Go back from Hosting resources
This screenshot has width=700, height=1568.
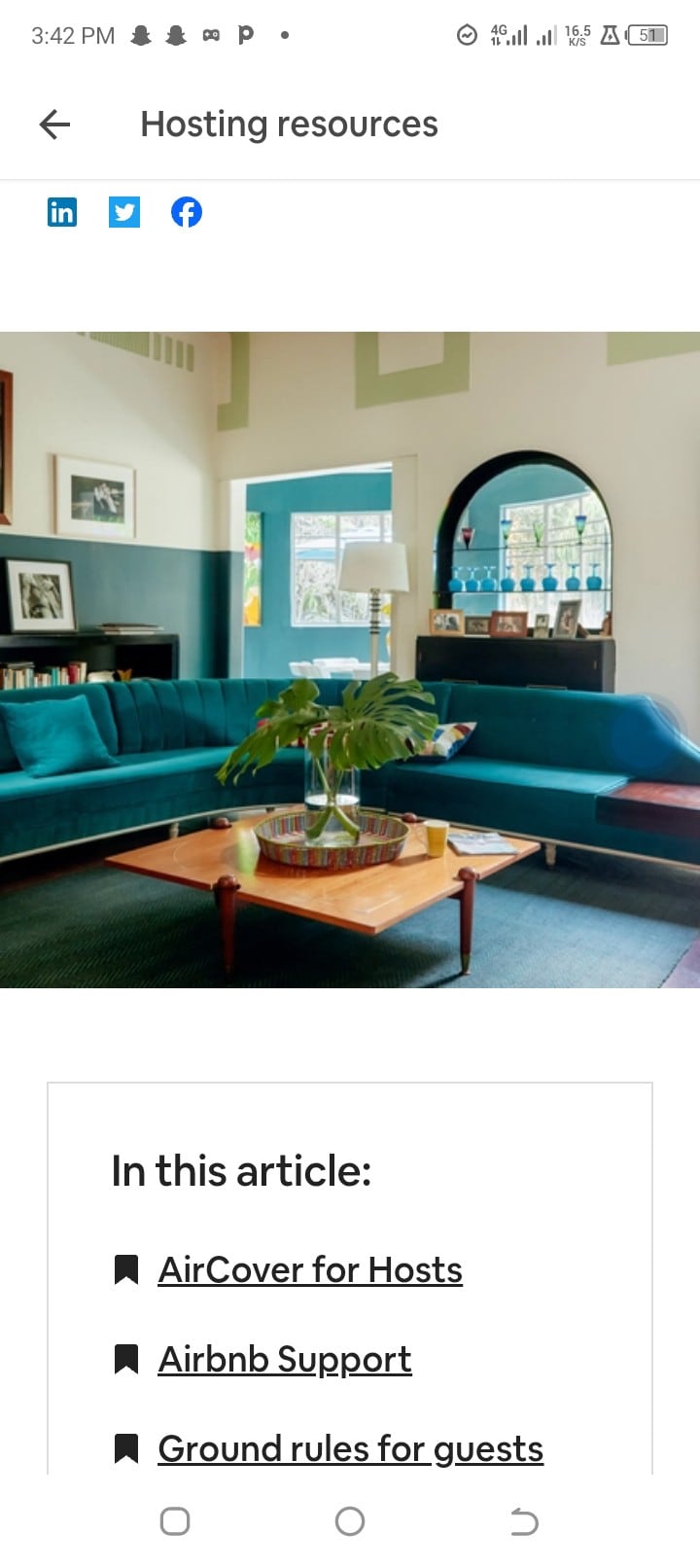click(x=54, y=125)
